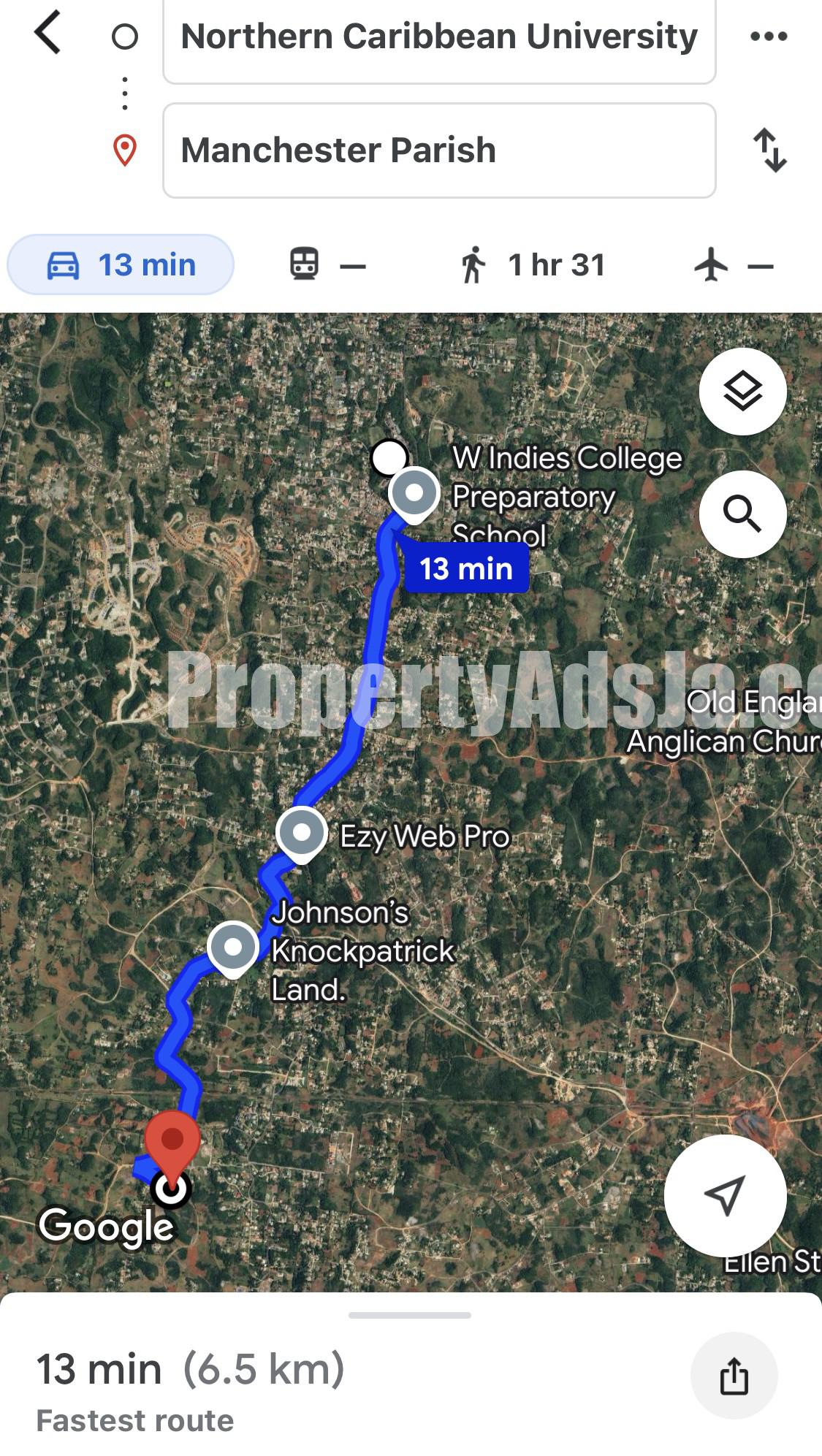Share the route directions
The height and width of the screenshot is (1456, 822).
[x=734, y=1376]
